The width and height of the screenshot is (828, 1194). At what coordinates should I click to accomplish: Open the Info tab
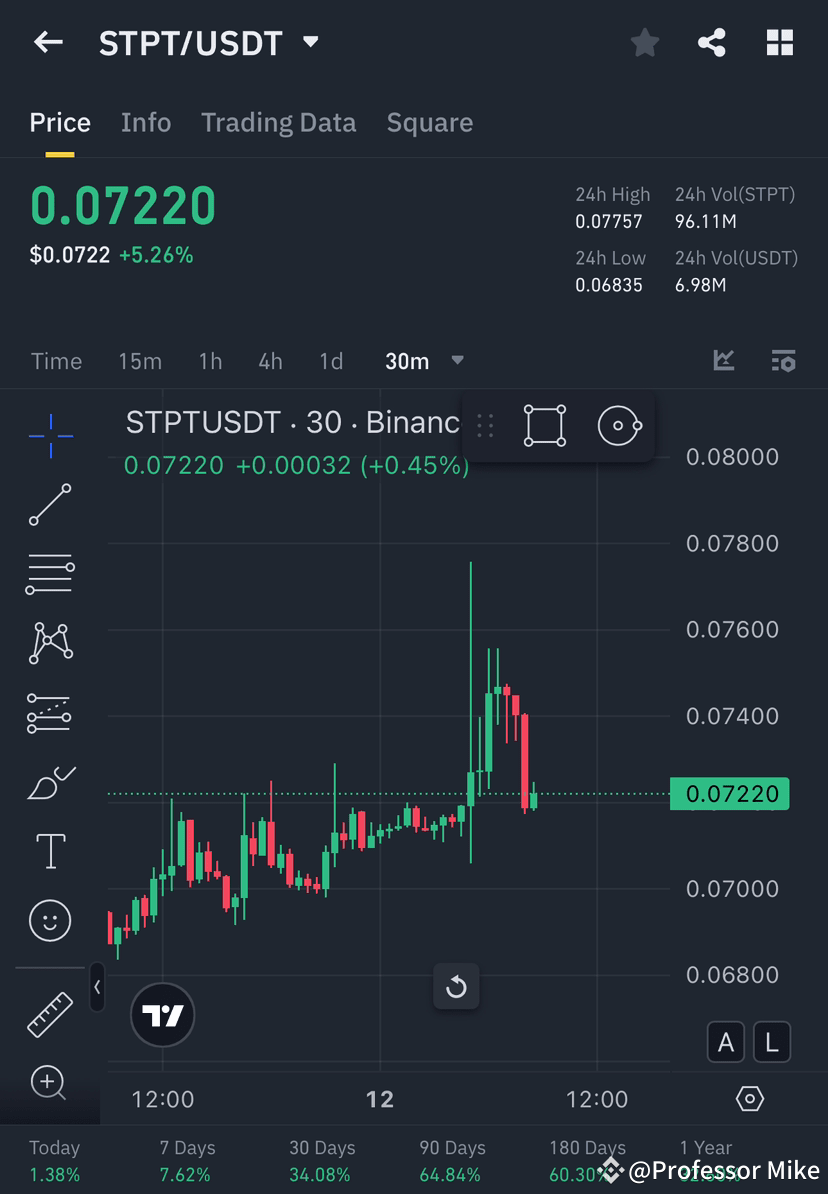[146, 122]
